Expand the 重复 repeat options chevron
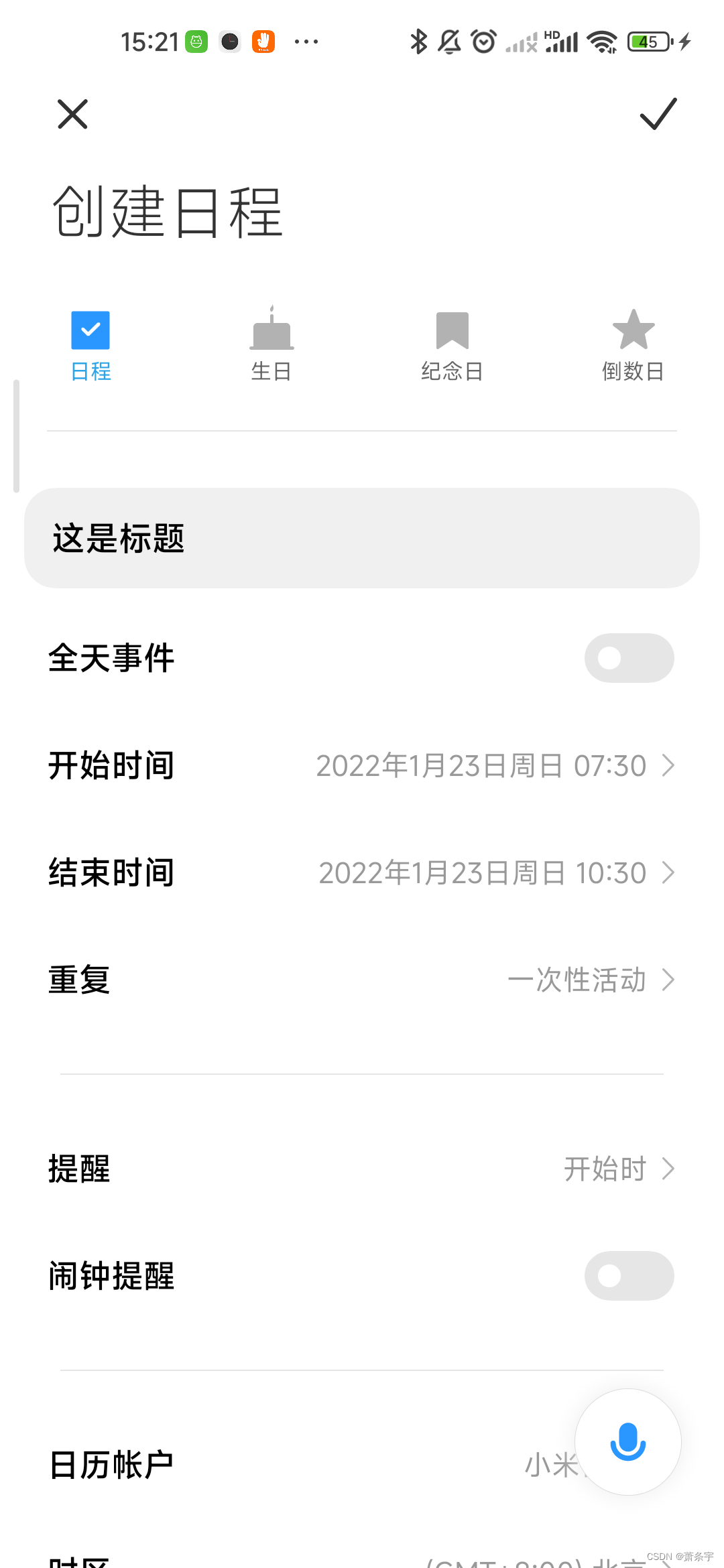This screenshot has height=1568, width=724. [x=668, y=980]
